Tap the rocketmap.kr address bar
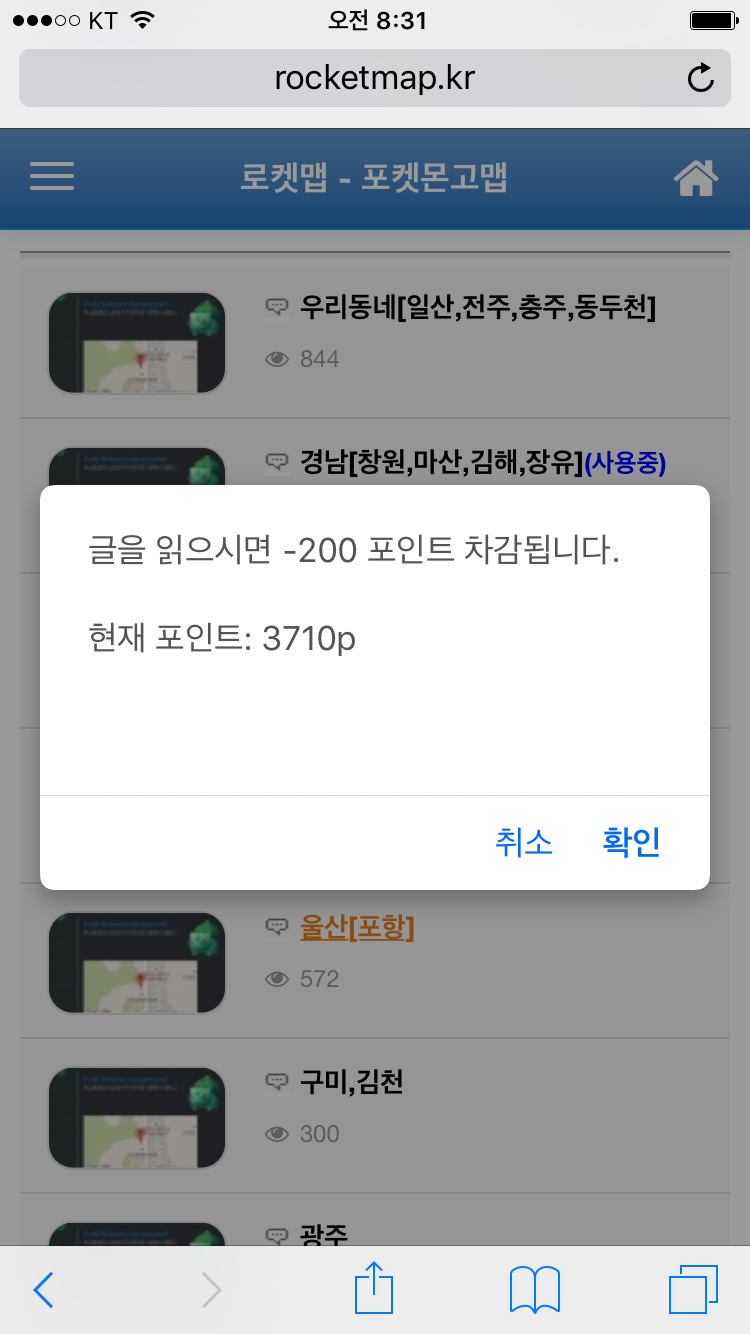This screenshot has width=750, height=1334. click(x=374, y=79)
